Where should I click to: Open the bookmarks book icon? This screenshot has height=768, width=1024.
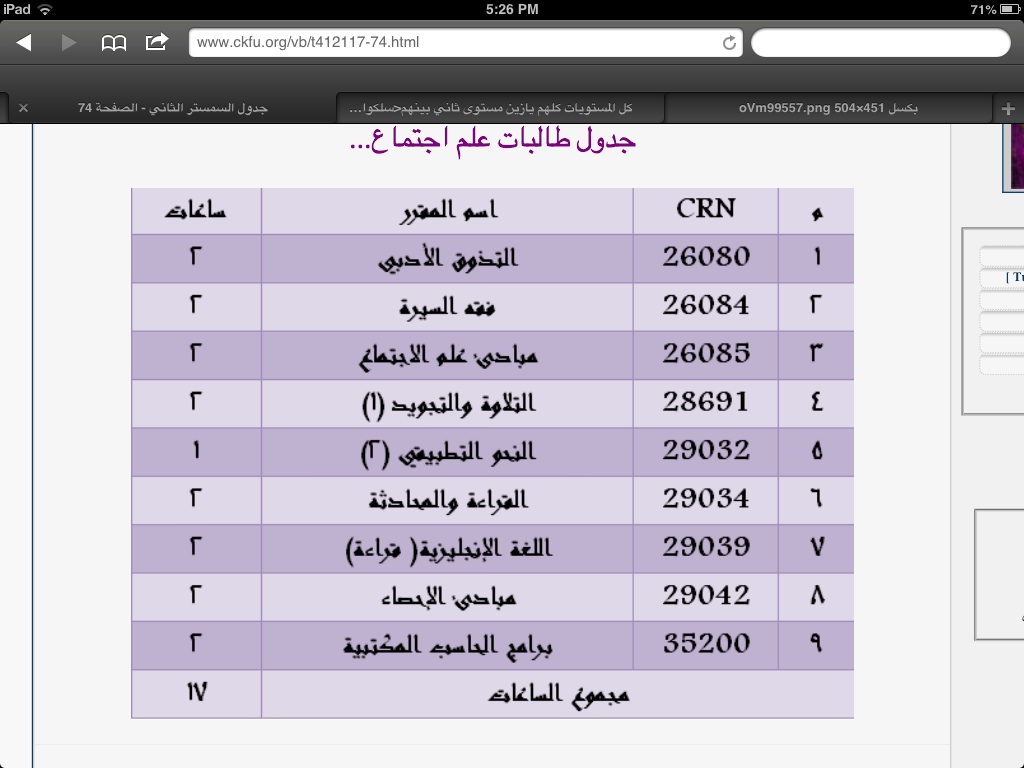114,42
